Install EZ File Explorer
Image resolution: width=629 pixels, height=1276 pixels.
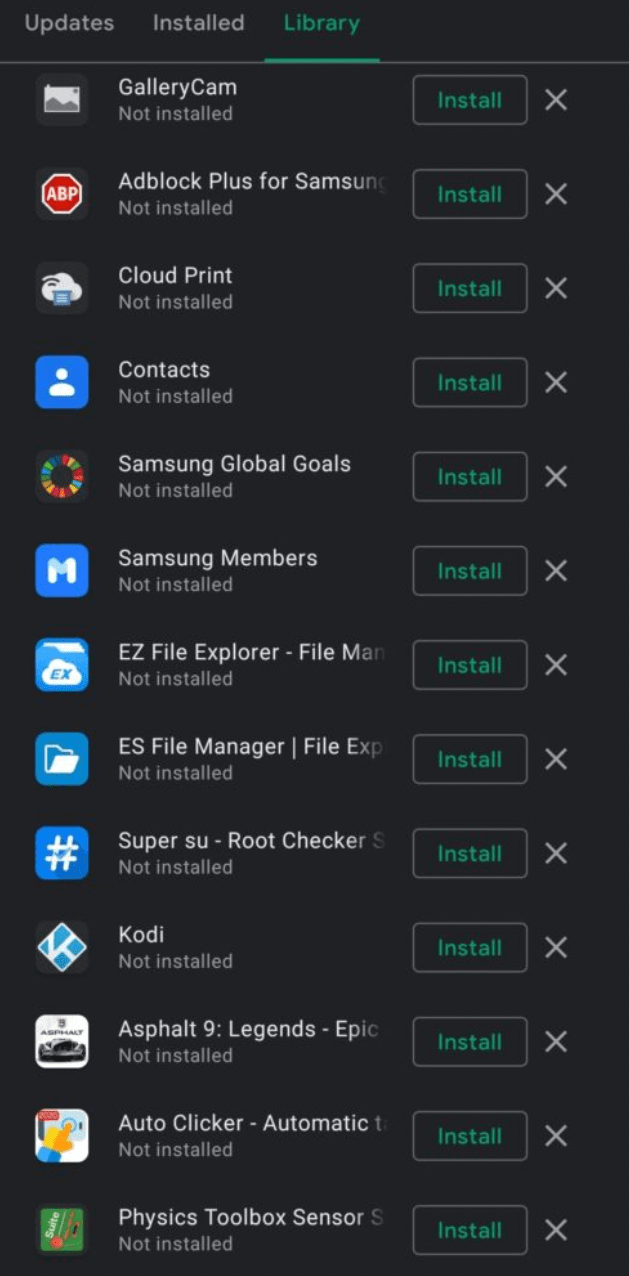click(x=470, y=665)
